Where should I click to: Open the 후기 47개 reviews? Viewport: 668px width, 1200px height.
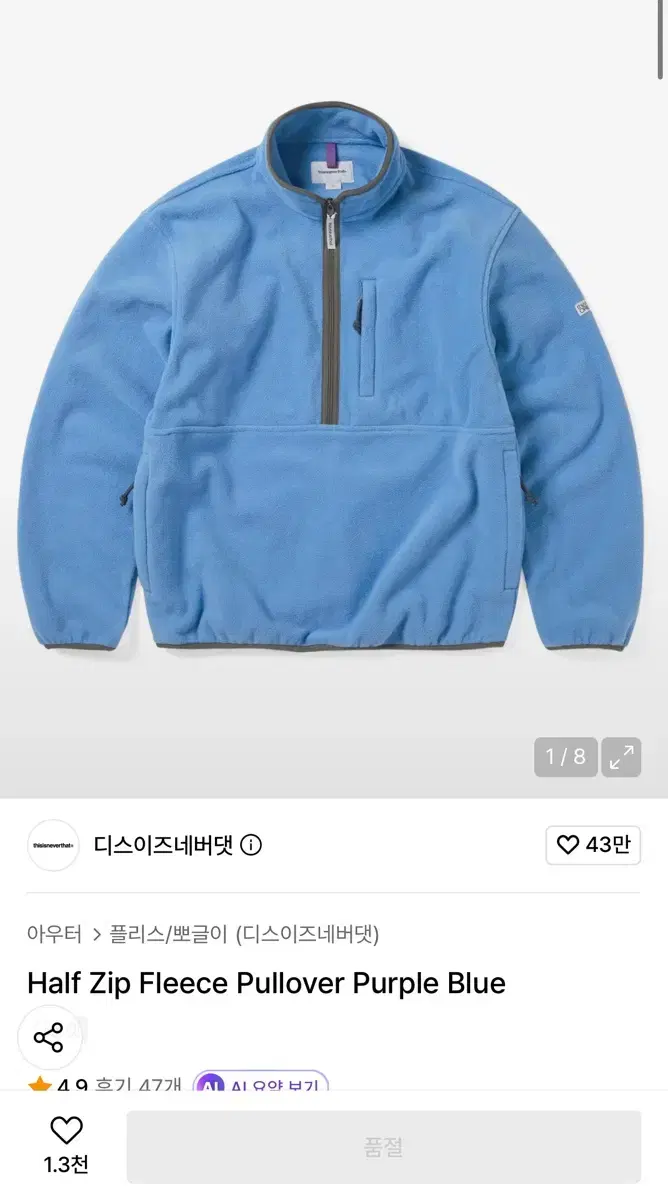(x=138, y=1085)
